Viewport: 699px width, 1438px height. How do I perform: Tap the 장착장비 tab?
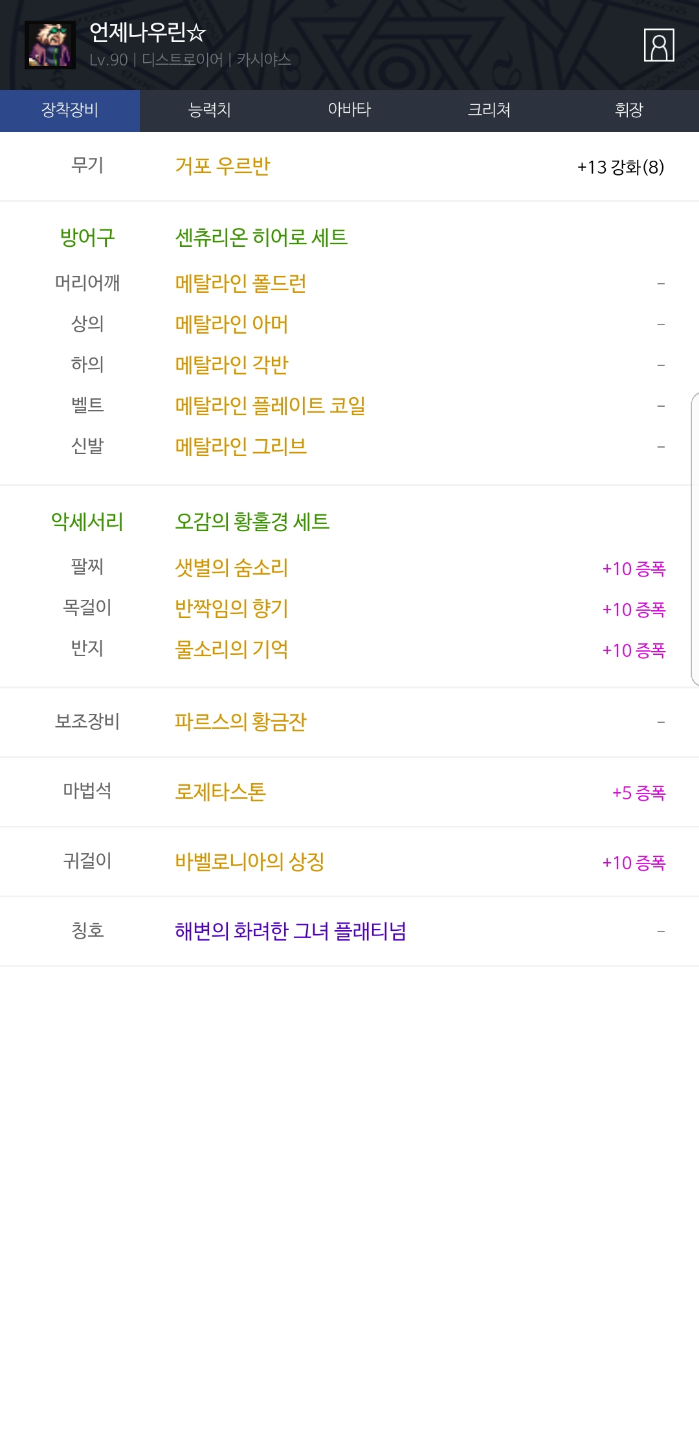70,110
